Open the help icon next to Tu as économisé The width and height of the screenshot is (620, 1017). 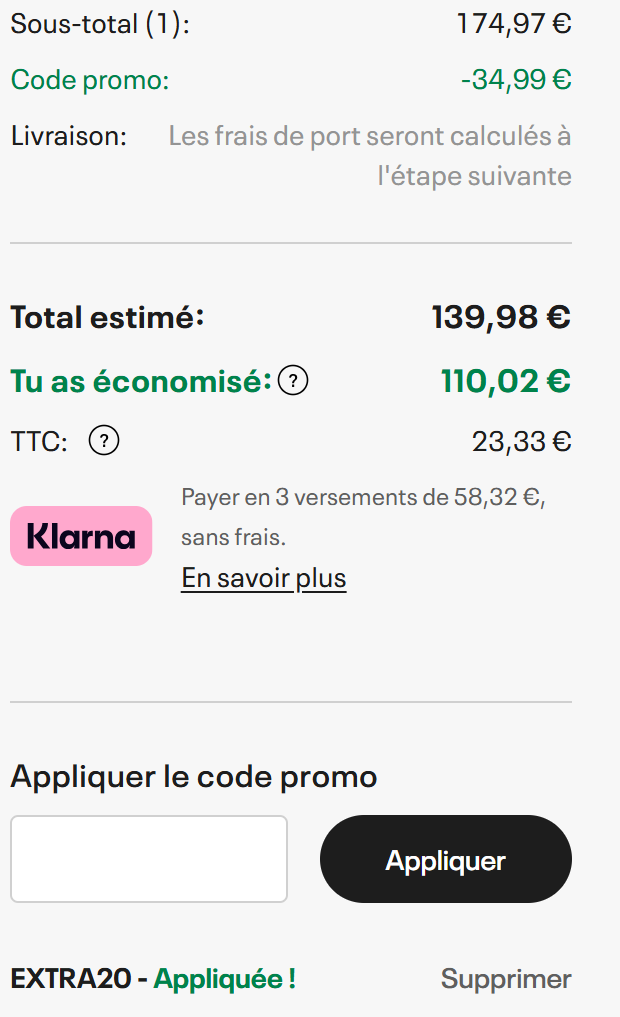pos(293,381)
